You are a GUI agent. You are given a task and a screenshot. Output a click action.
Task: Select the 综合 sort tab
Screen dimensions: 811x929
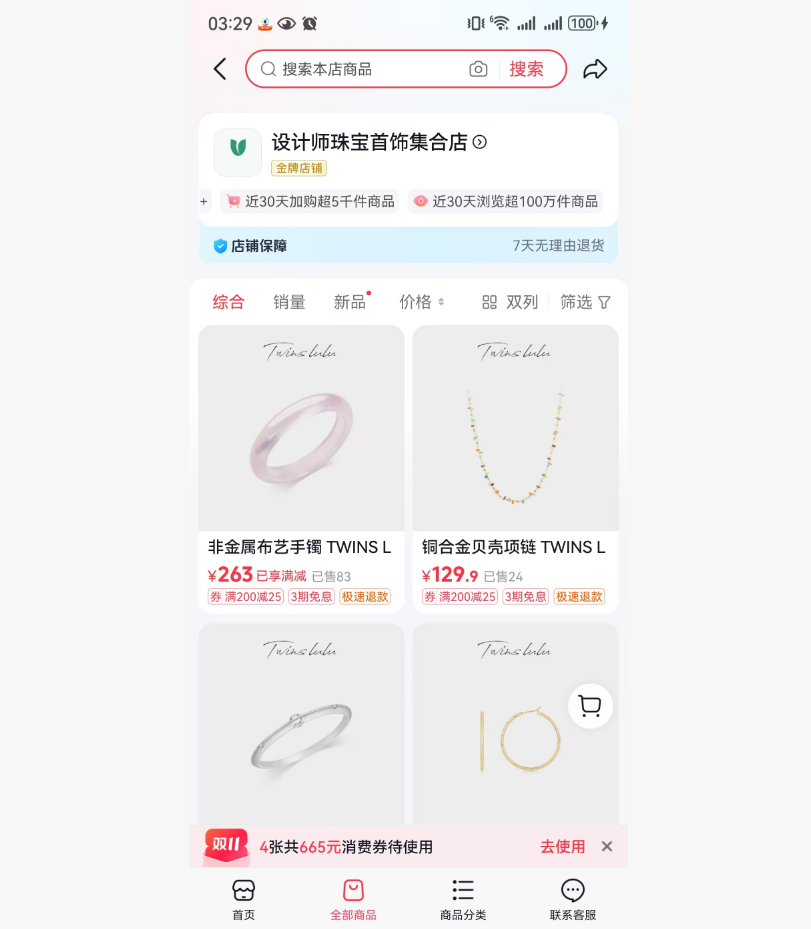click(x=228, y=302)
